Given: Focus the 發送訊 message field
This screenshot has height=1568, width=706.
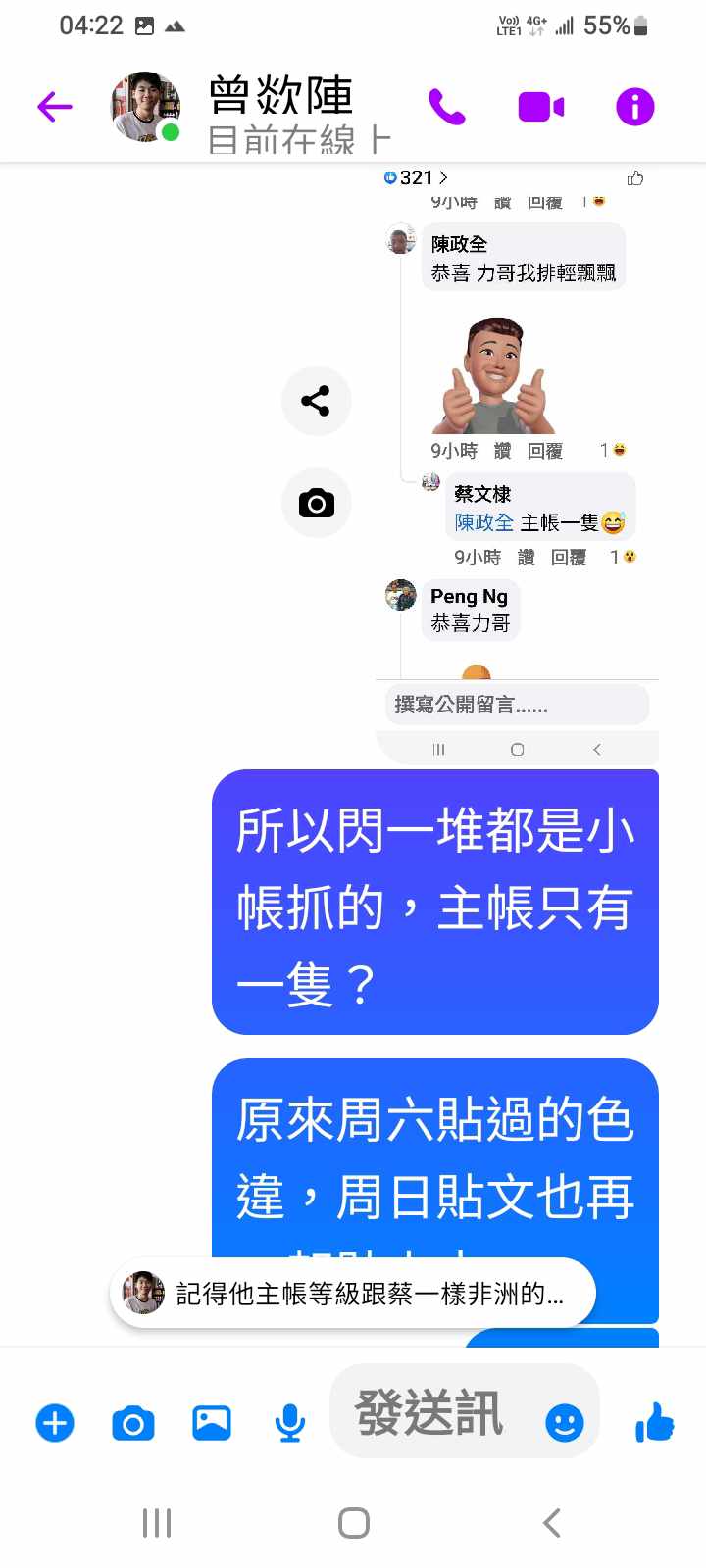Looking at the screenshot, I should [x=431, y=1413].
